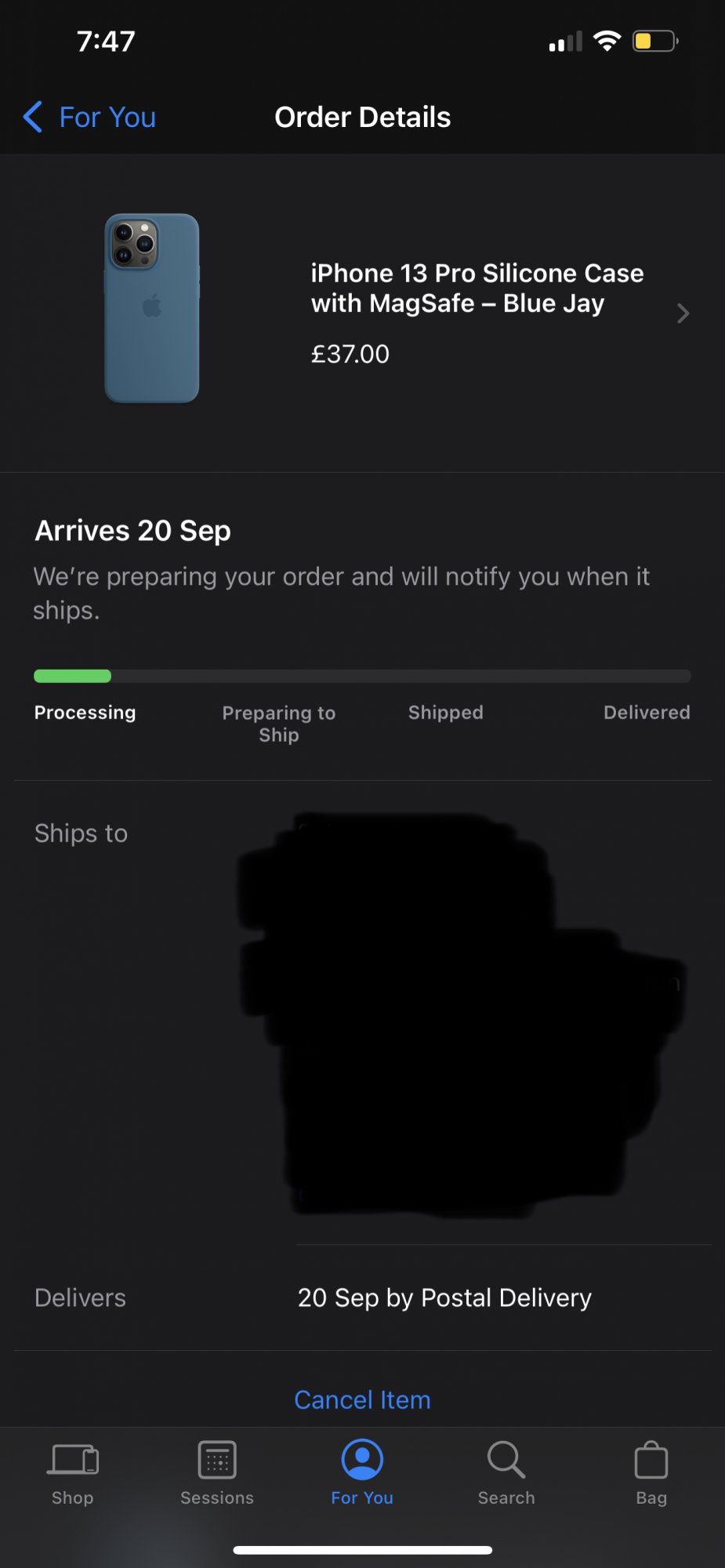The height and width of the screenshot is (1568, 725).
Task: Go back to For You
Action: coord(90,118)
